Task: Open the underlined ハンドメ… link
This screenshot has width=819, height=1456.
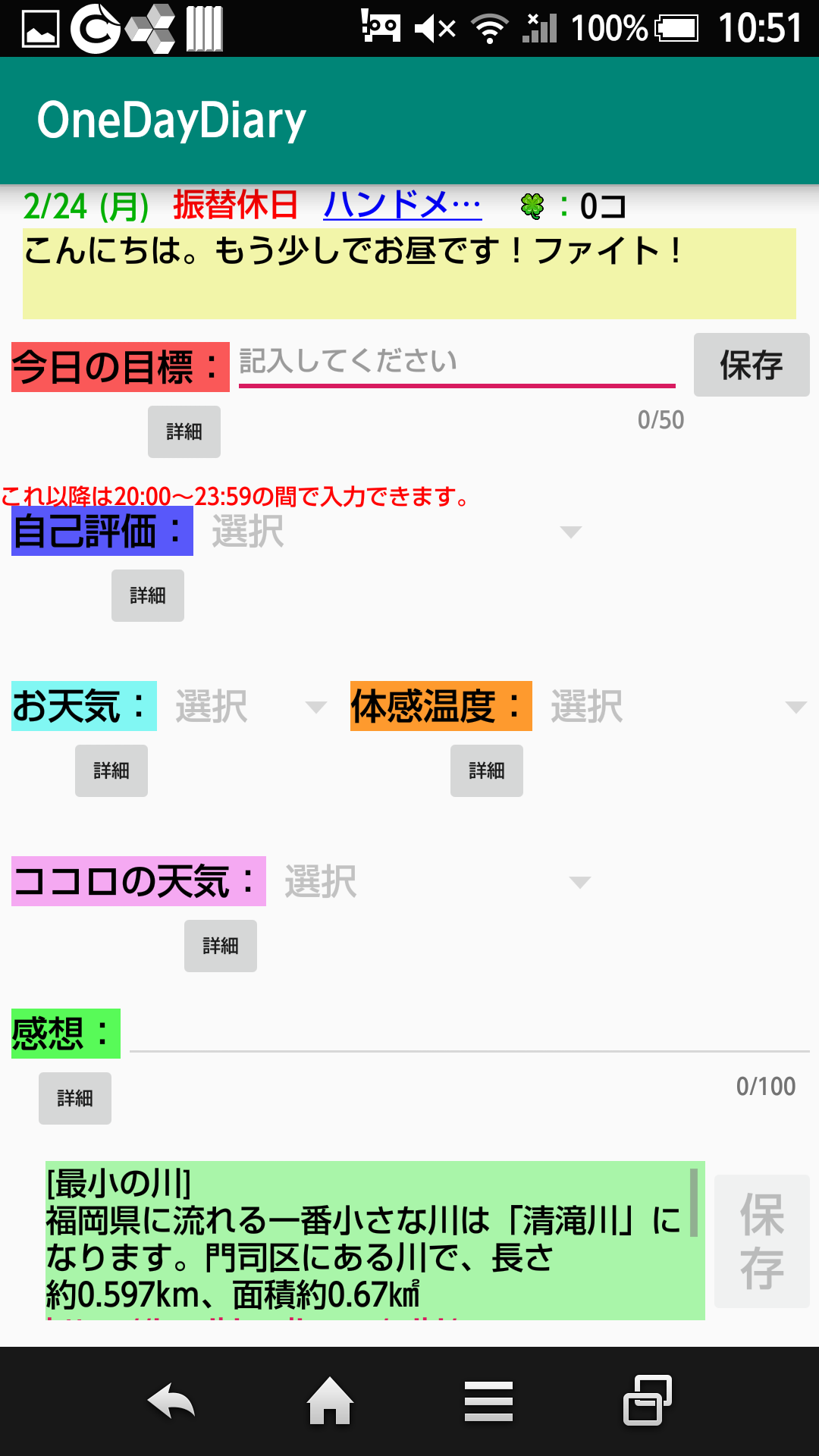Action: (402, 205)
